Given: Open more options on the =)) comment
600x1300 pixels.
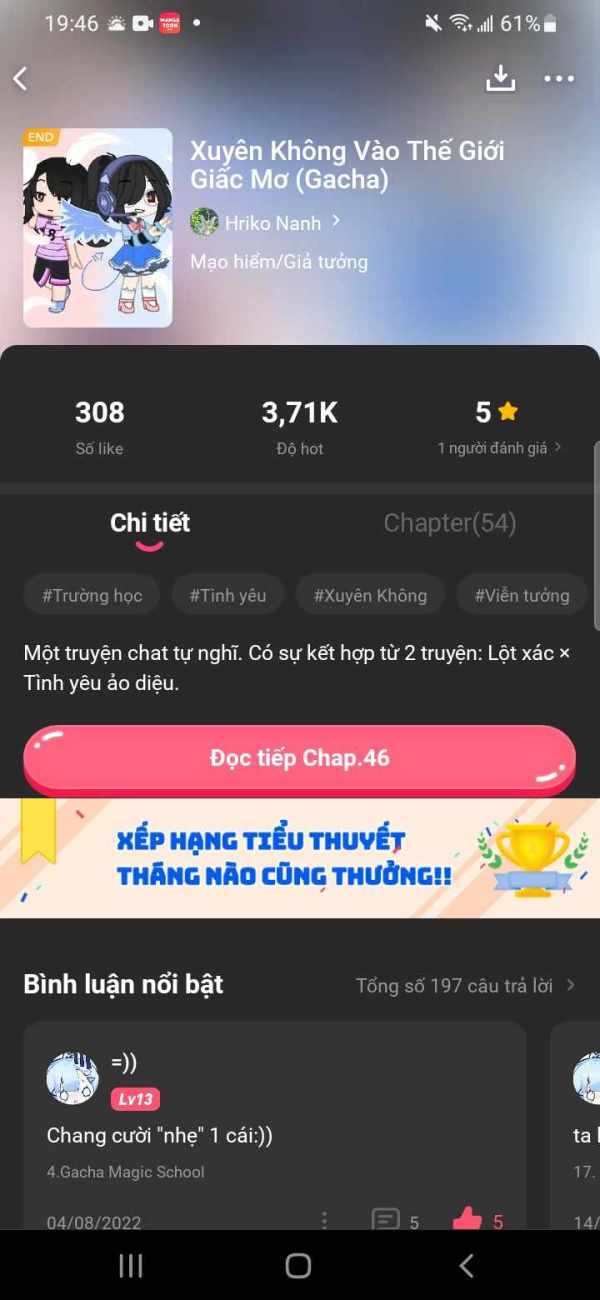Looking at the screenshot, I should 323,1220.
